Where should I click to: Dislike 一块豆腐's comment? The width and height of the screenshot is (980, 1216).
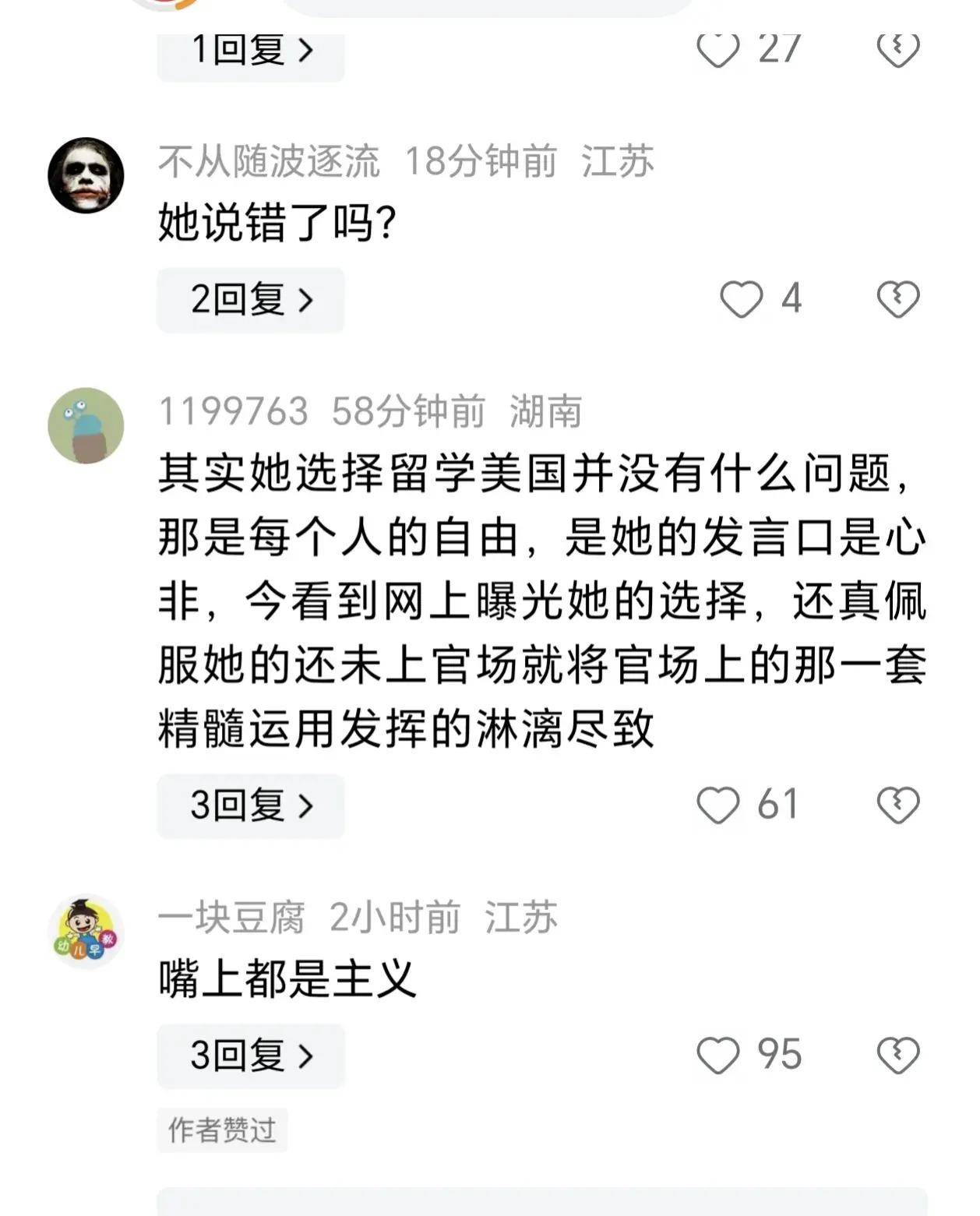tap(897, 1056)
